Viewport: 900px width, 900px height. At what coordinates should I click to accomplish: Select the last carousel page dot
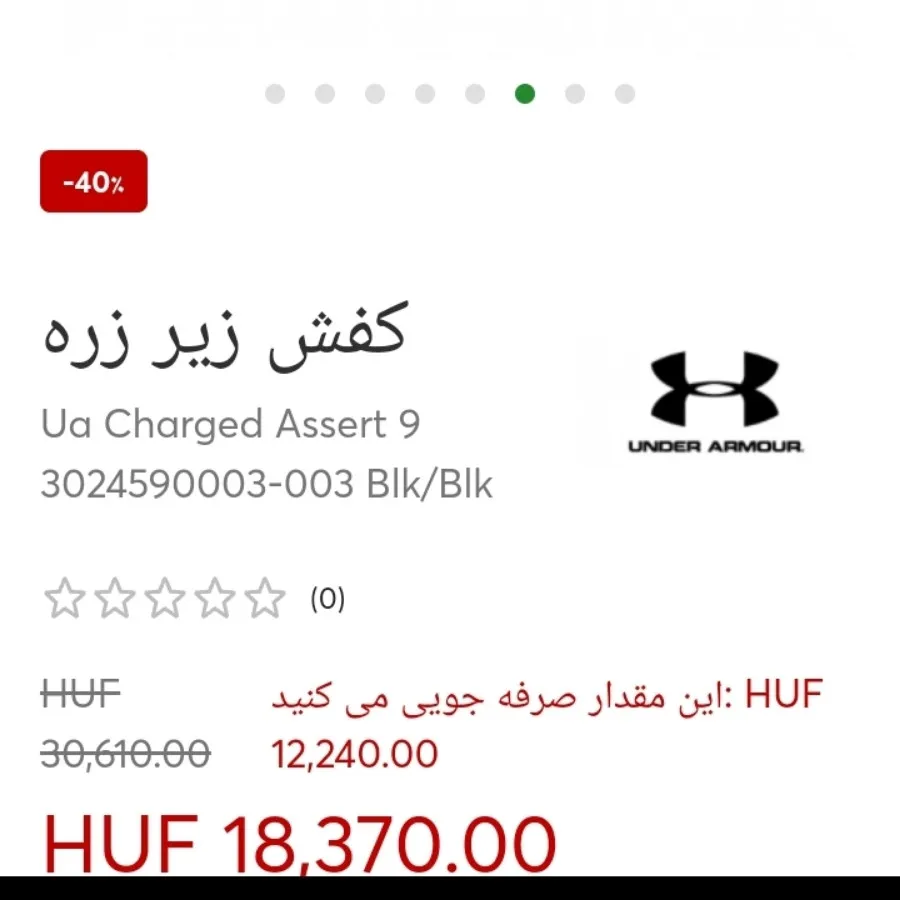point(625,94)
